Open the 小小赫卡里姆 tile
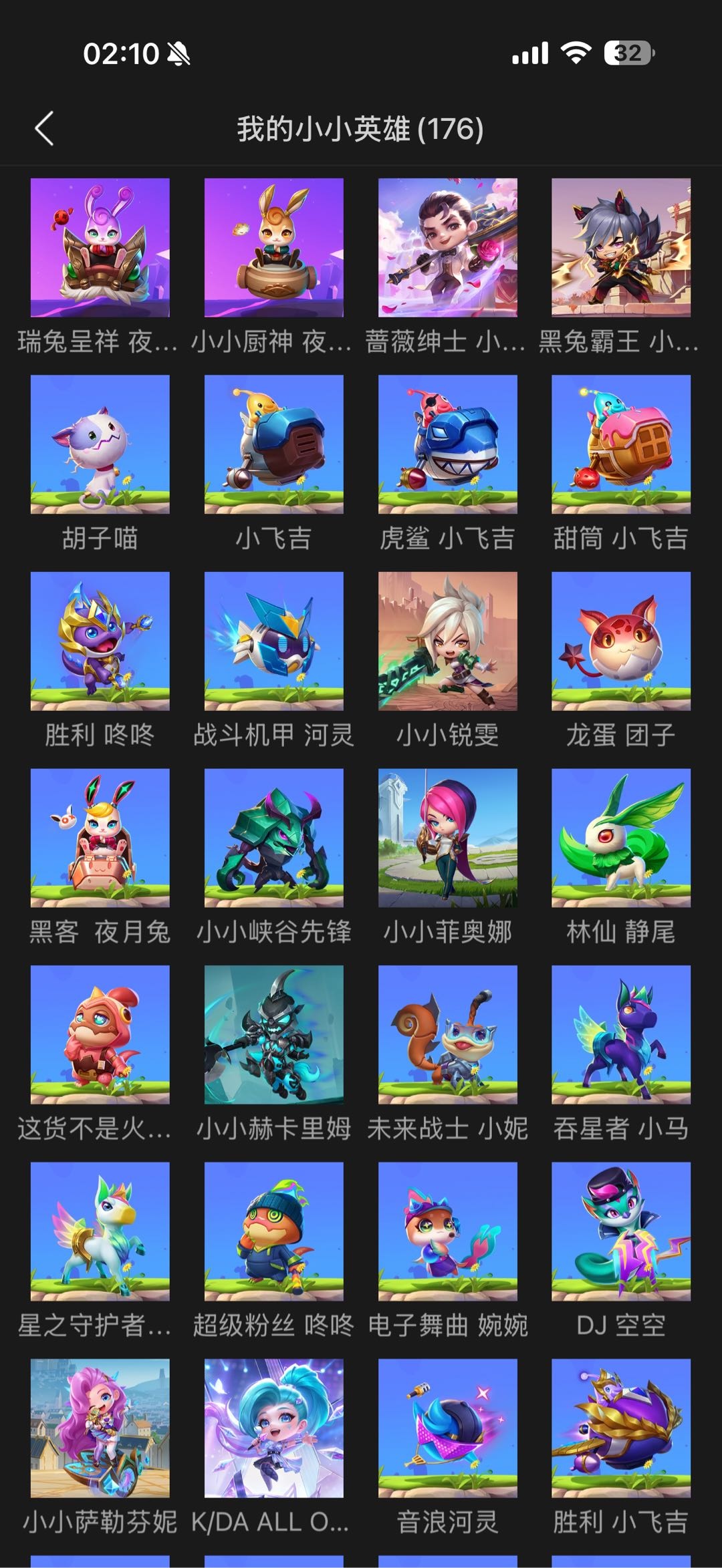The height and width of the screenshot is (1568, 722). [x=273, y=1034]
